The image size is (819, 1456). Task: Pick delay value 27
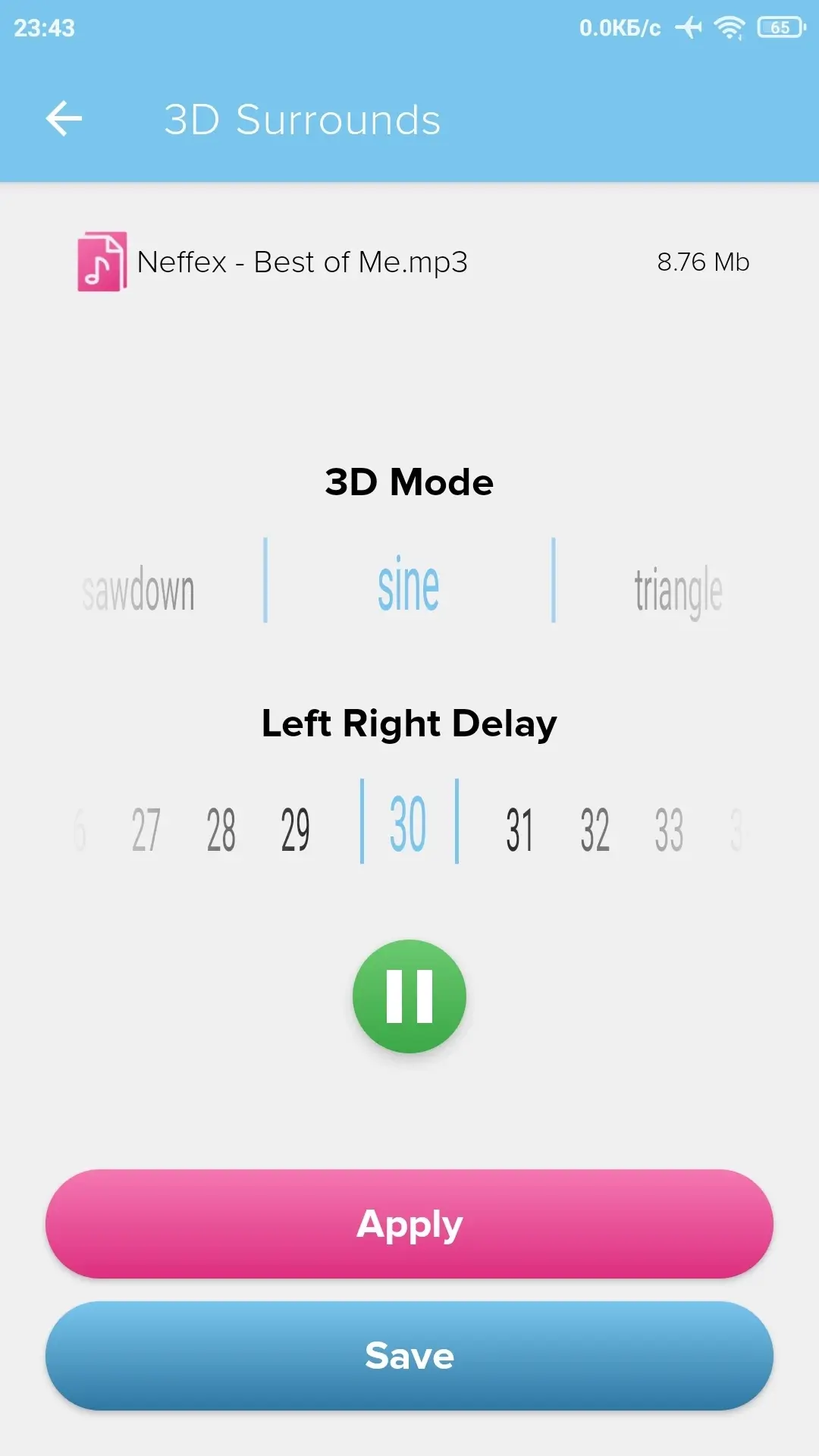coord(146,830)
